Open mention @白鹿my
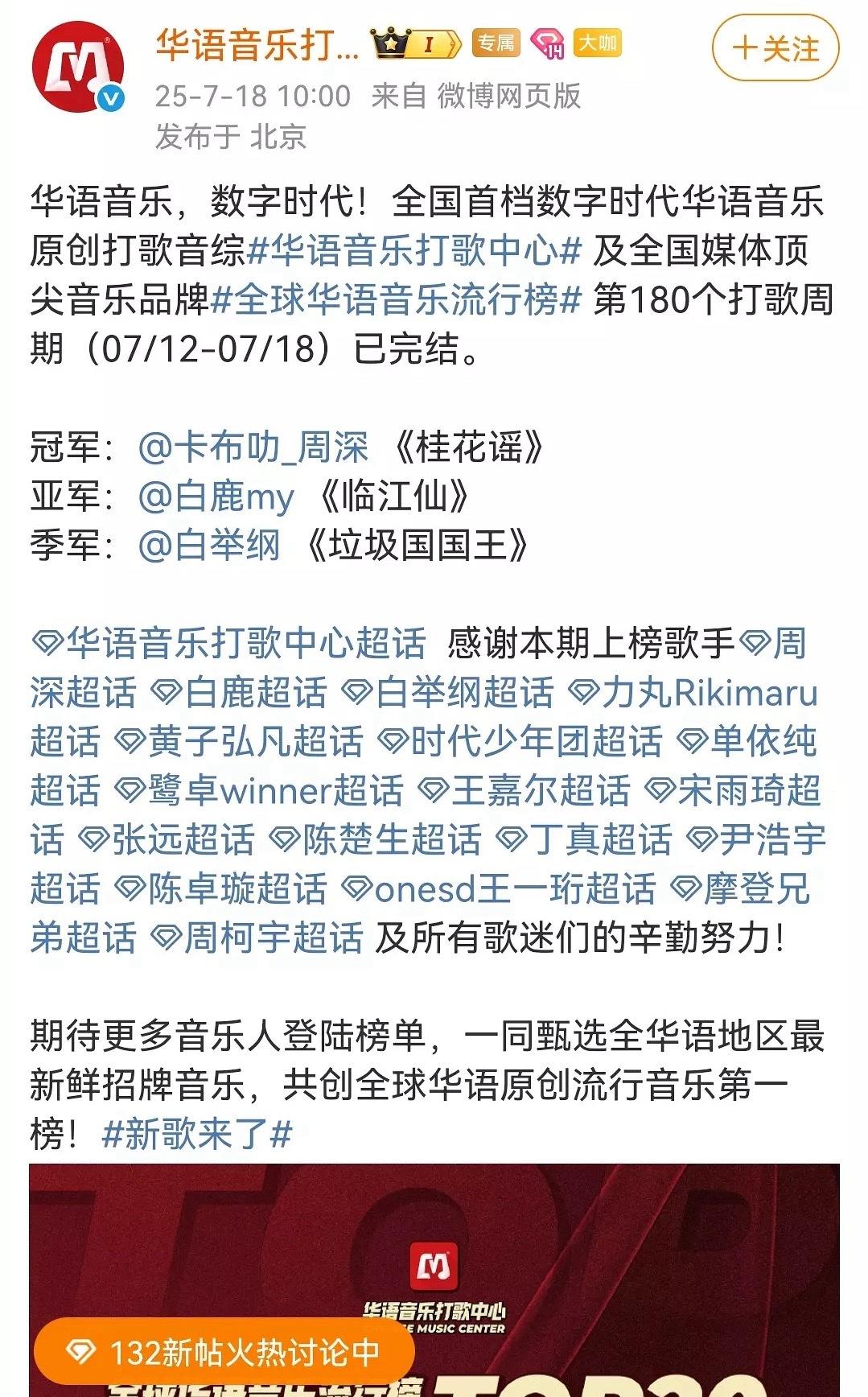 point(216,497)
